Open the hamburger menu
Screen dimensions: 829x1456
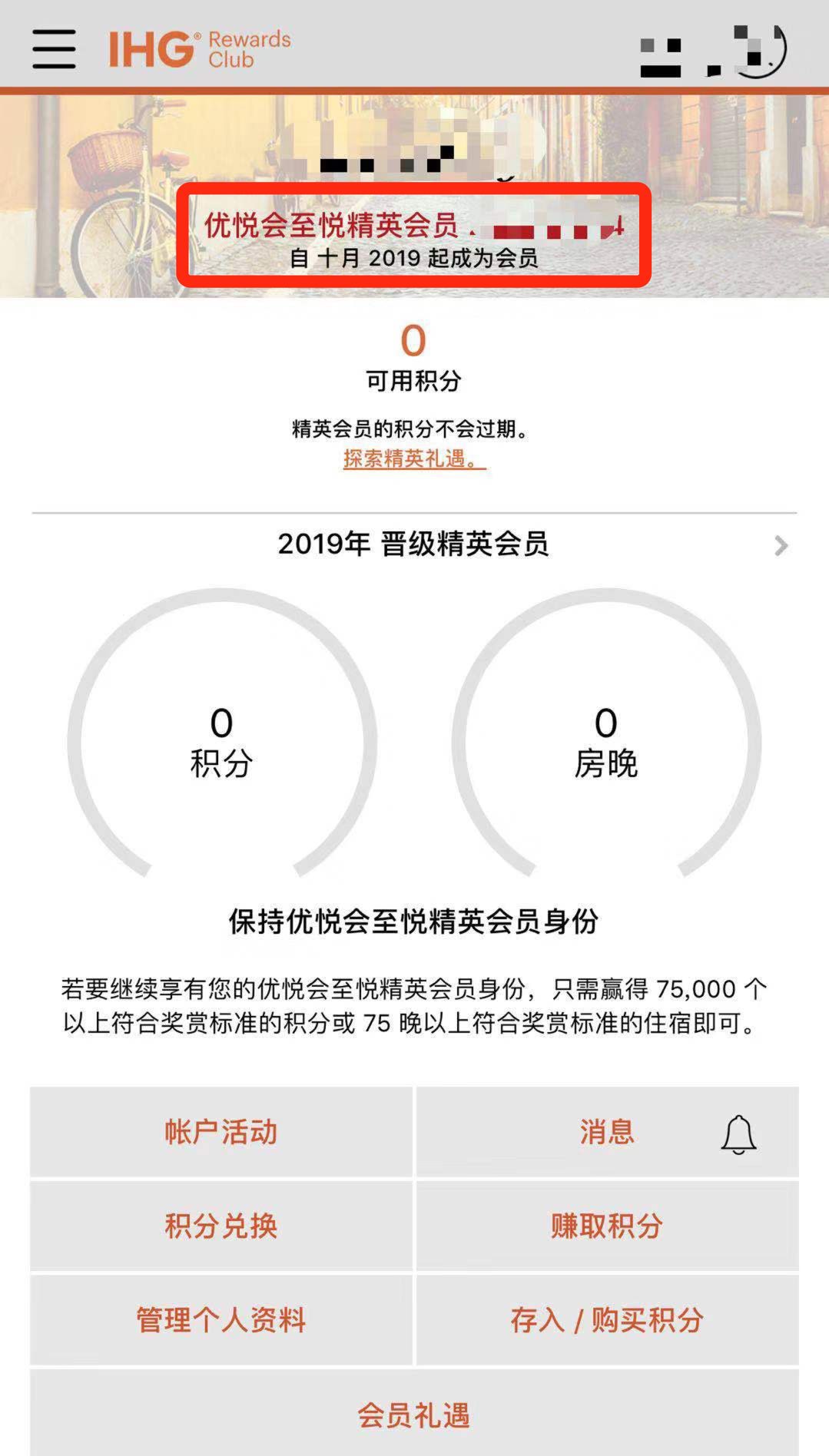54,49
